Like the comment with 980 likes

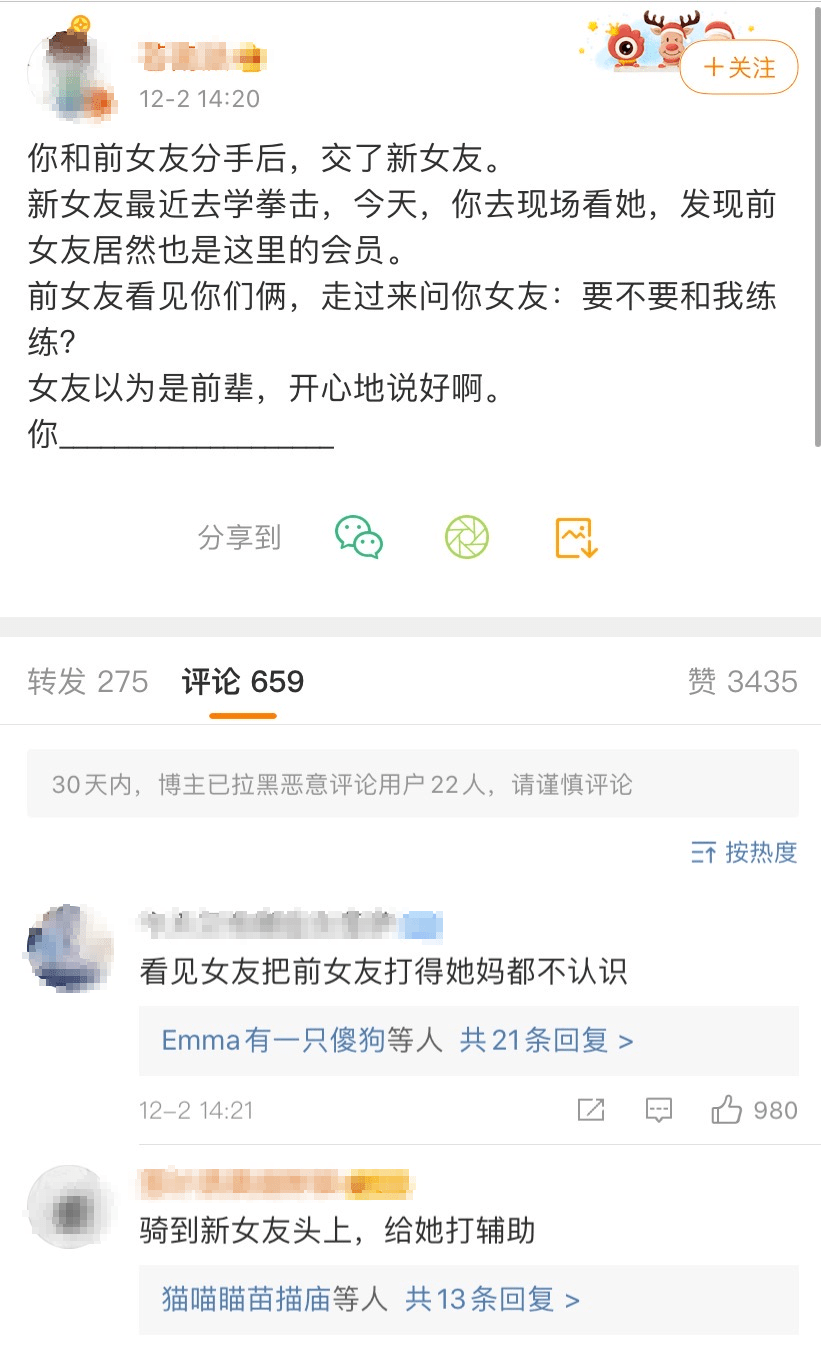coord(727,1110)
